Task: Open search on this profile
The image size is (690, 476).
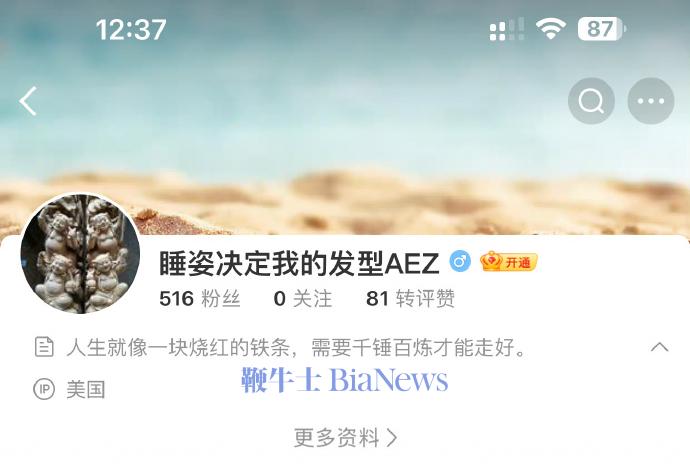Action: (x=591, y=101)
